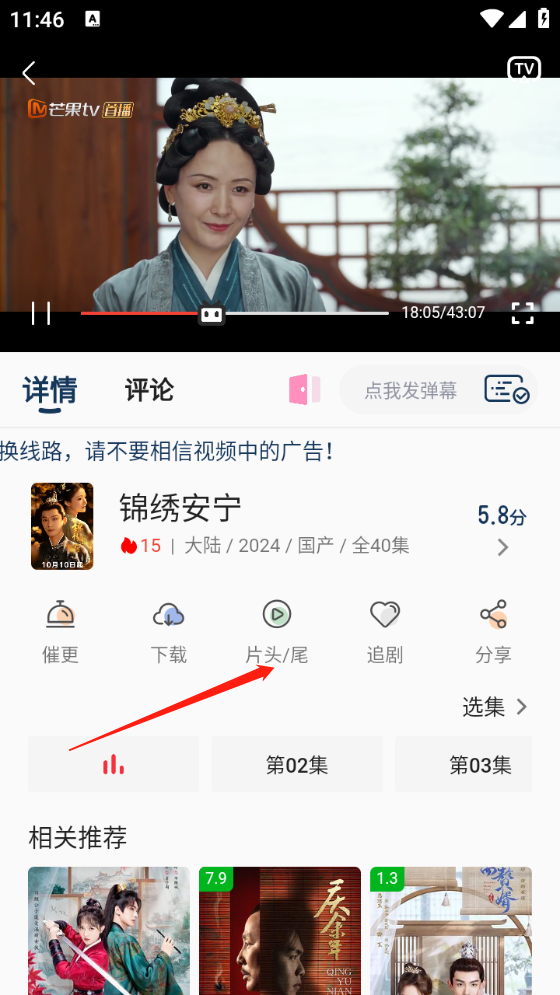Open the recommended drama rated 7.9
560x995 pixels.
point(280,930)
